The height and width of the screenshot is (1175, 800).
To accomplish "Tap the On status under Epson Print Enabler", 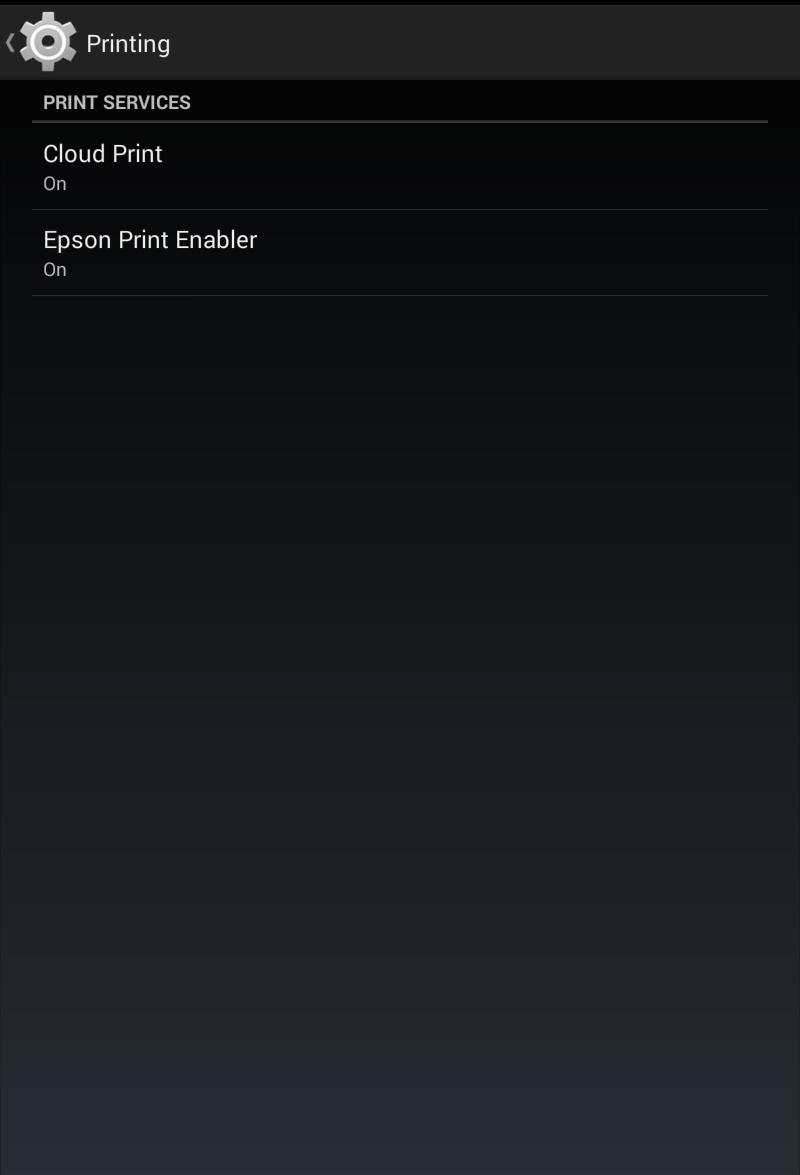I will [54, 269].
